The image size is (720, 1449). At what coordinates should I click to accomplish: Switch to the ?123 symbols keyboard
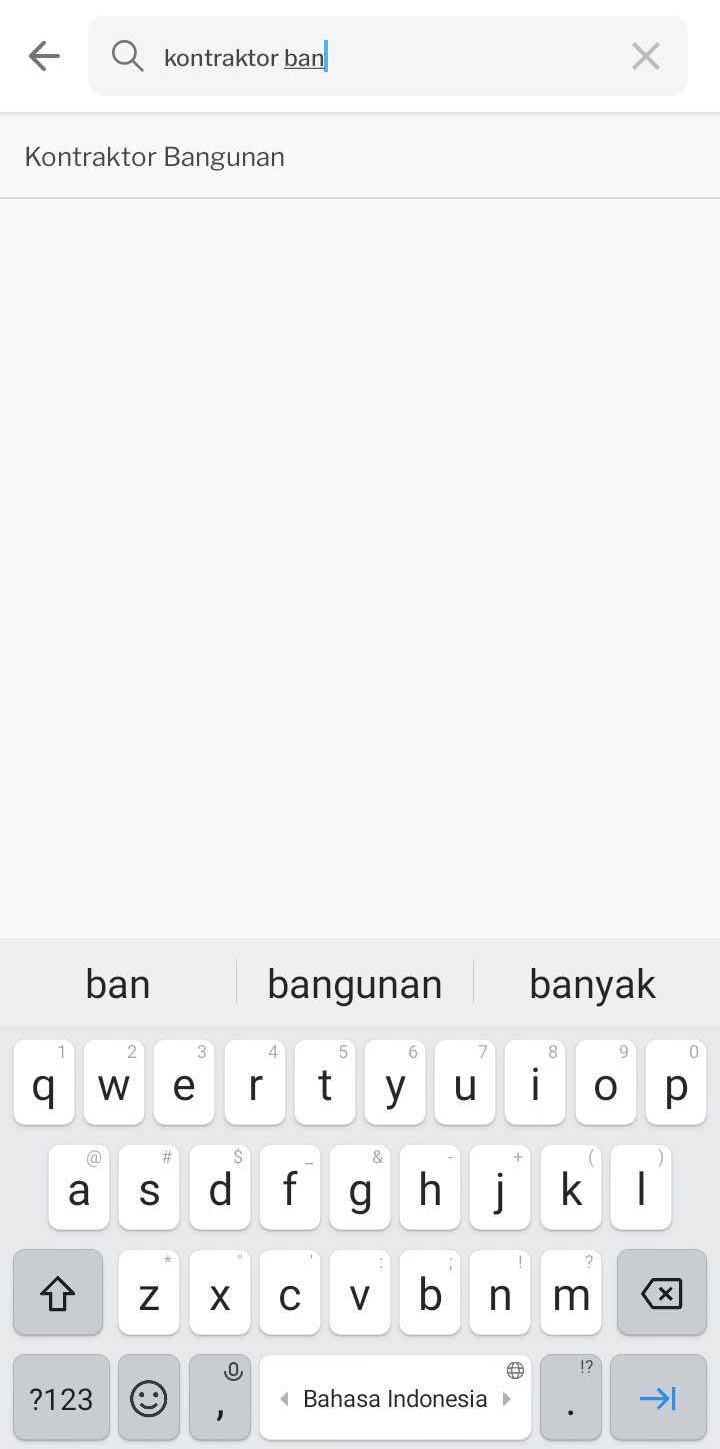point(61,1397)
